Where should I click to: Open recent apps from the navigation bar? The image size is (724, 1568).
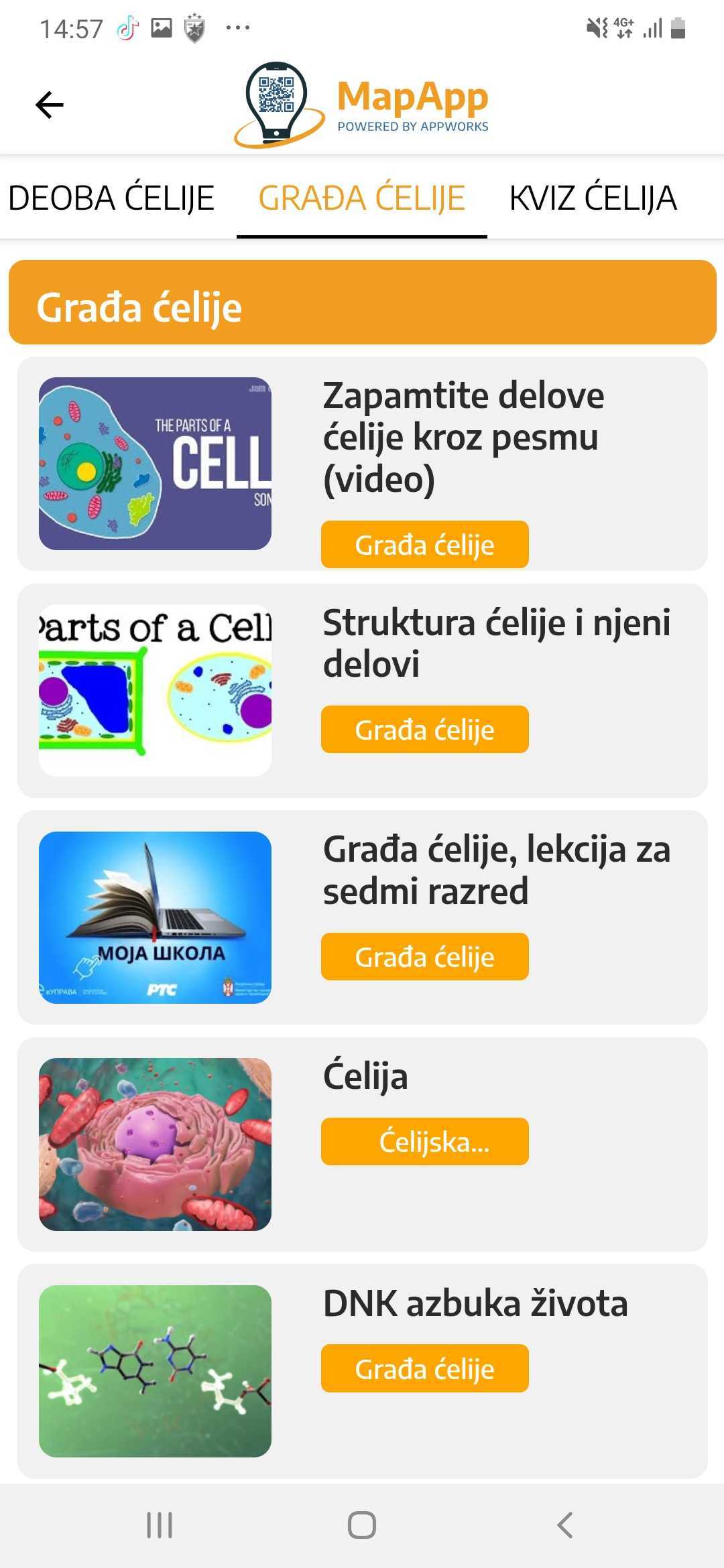(160, 1525)
